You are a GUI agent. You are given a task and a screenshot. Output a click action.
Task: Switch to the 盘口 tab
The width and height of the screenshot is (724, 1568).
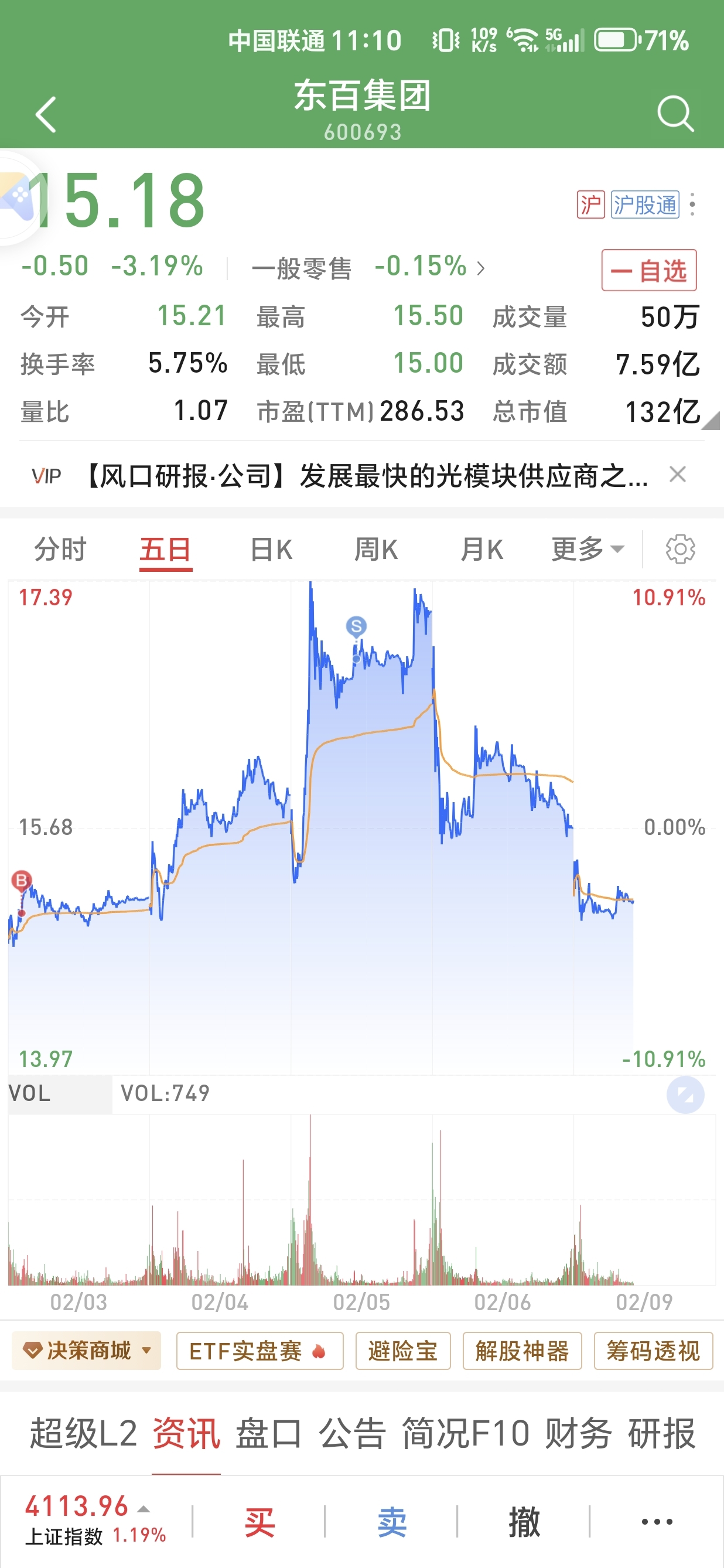[x=269, y=1433]
